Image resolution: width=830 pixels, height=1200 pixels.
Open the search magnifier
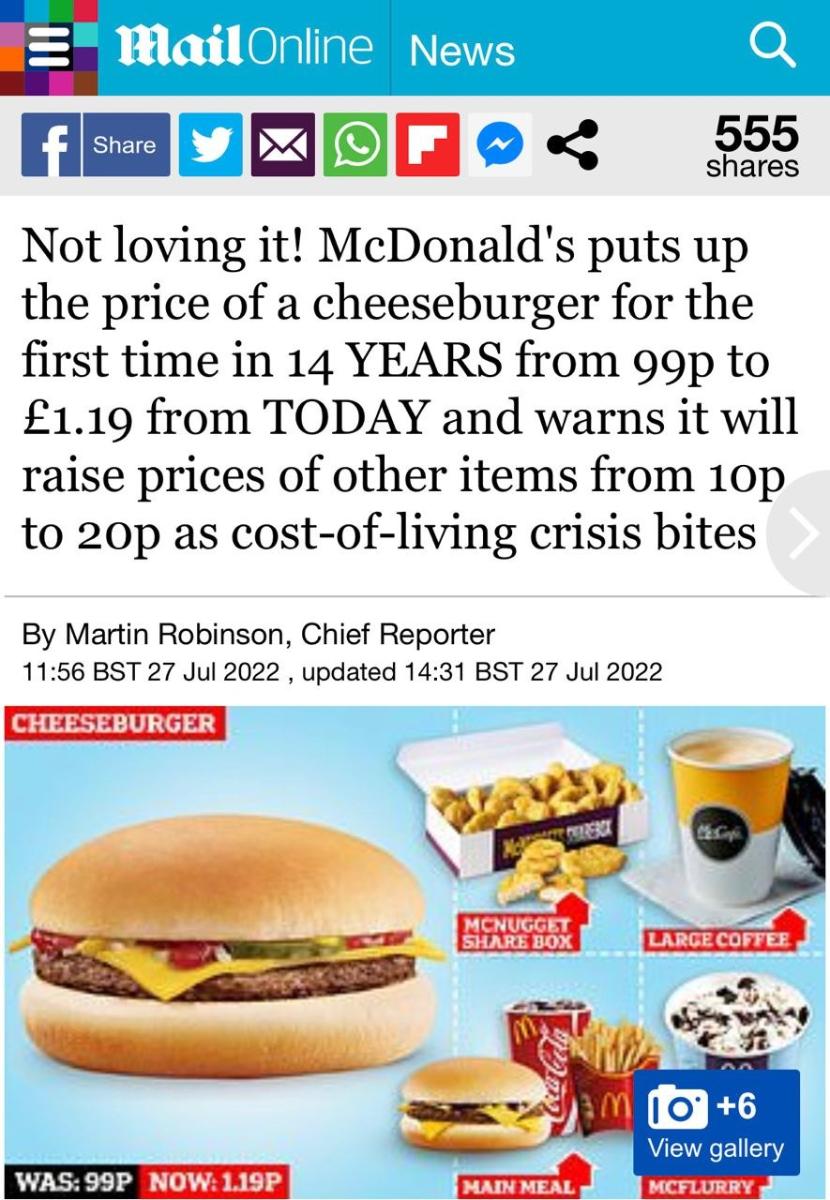pyautogui.click(x=772, y=46)
